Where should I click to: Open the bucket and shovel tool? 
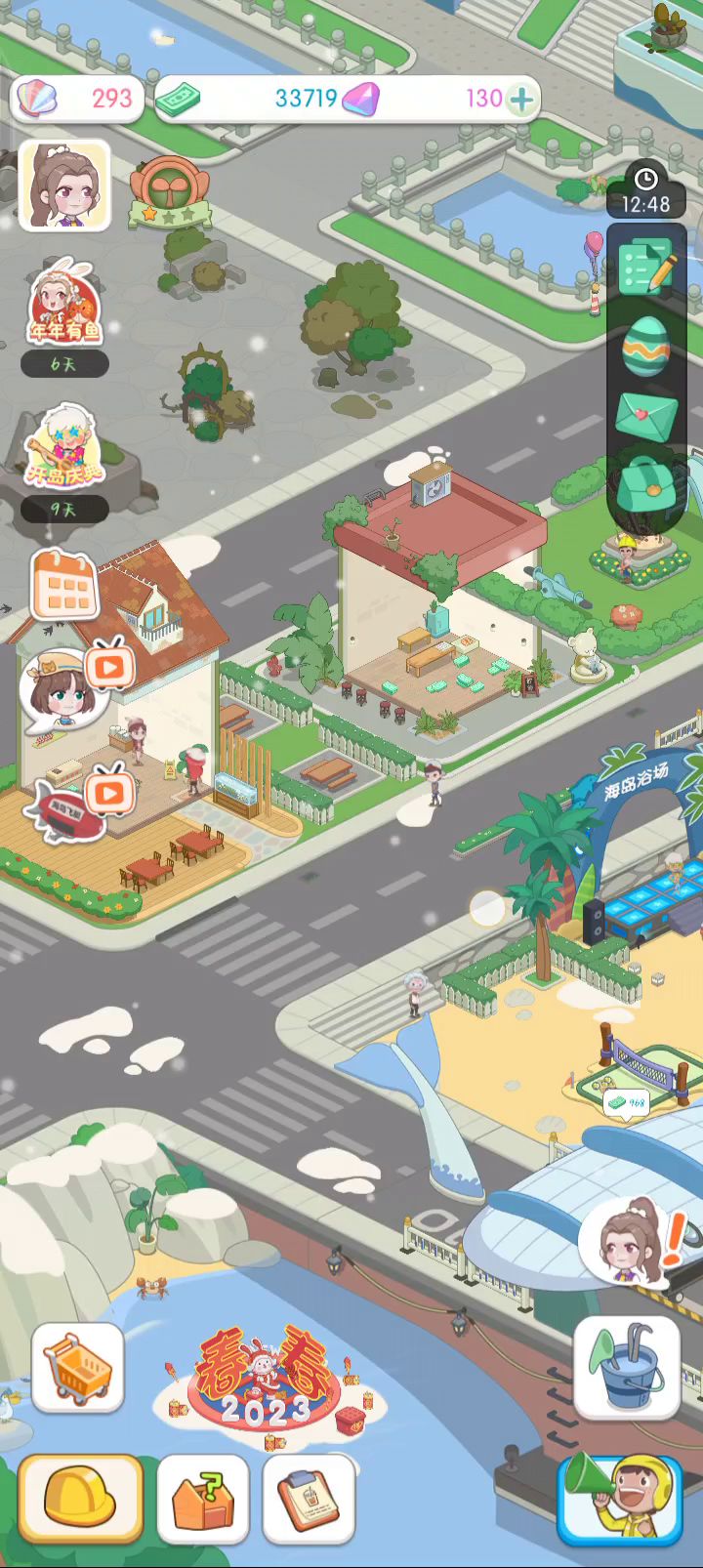coord(627,1367)
